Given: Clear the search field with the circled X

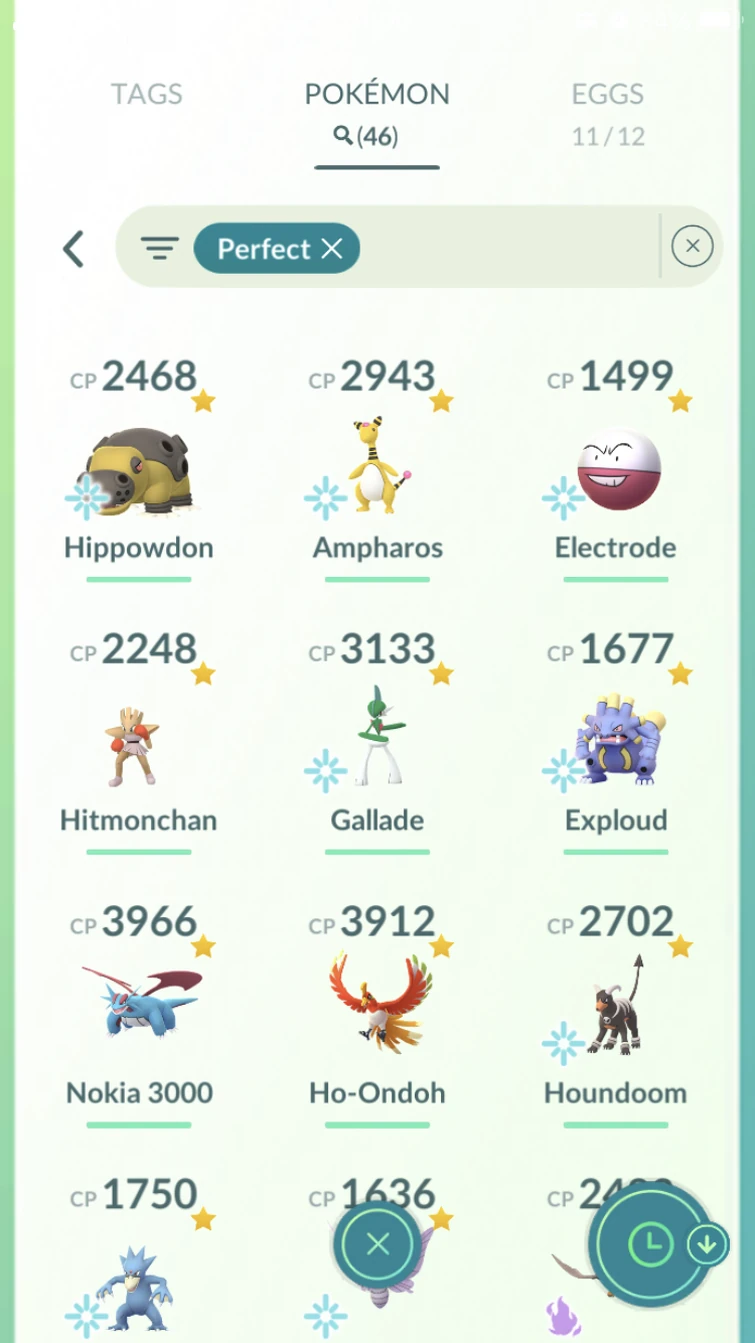Looking at the screenshot, I should tap(694, 246).
